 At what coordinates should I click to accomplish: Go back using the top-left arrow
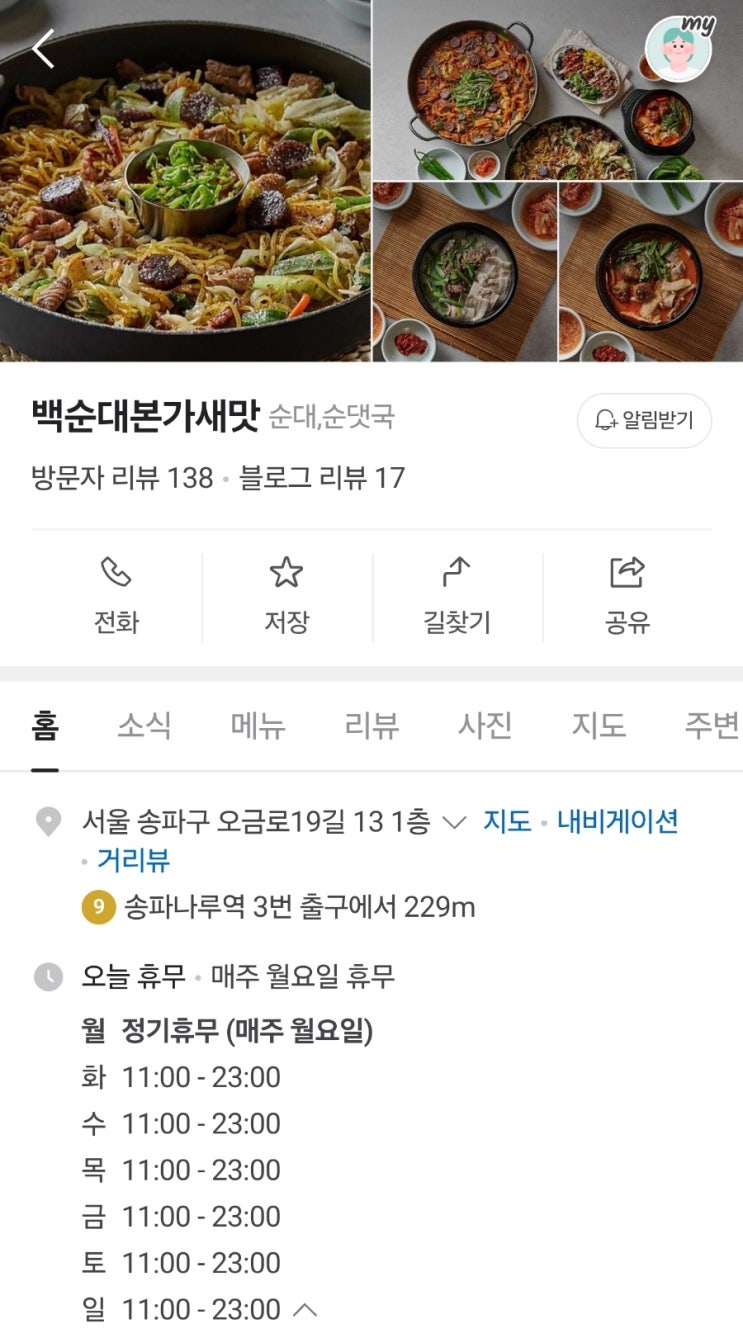tap(43, 48)
